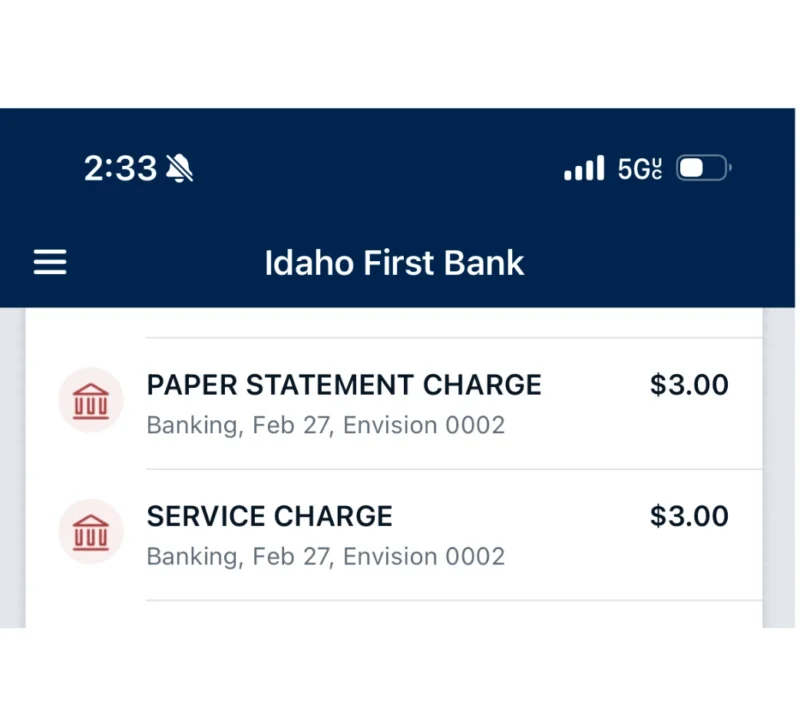Open the hamburger navigation menu
This screenshot has height=725, width=800.
coord(50,262)
